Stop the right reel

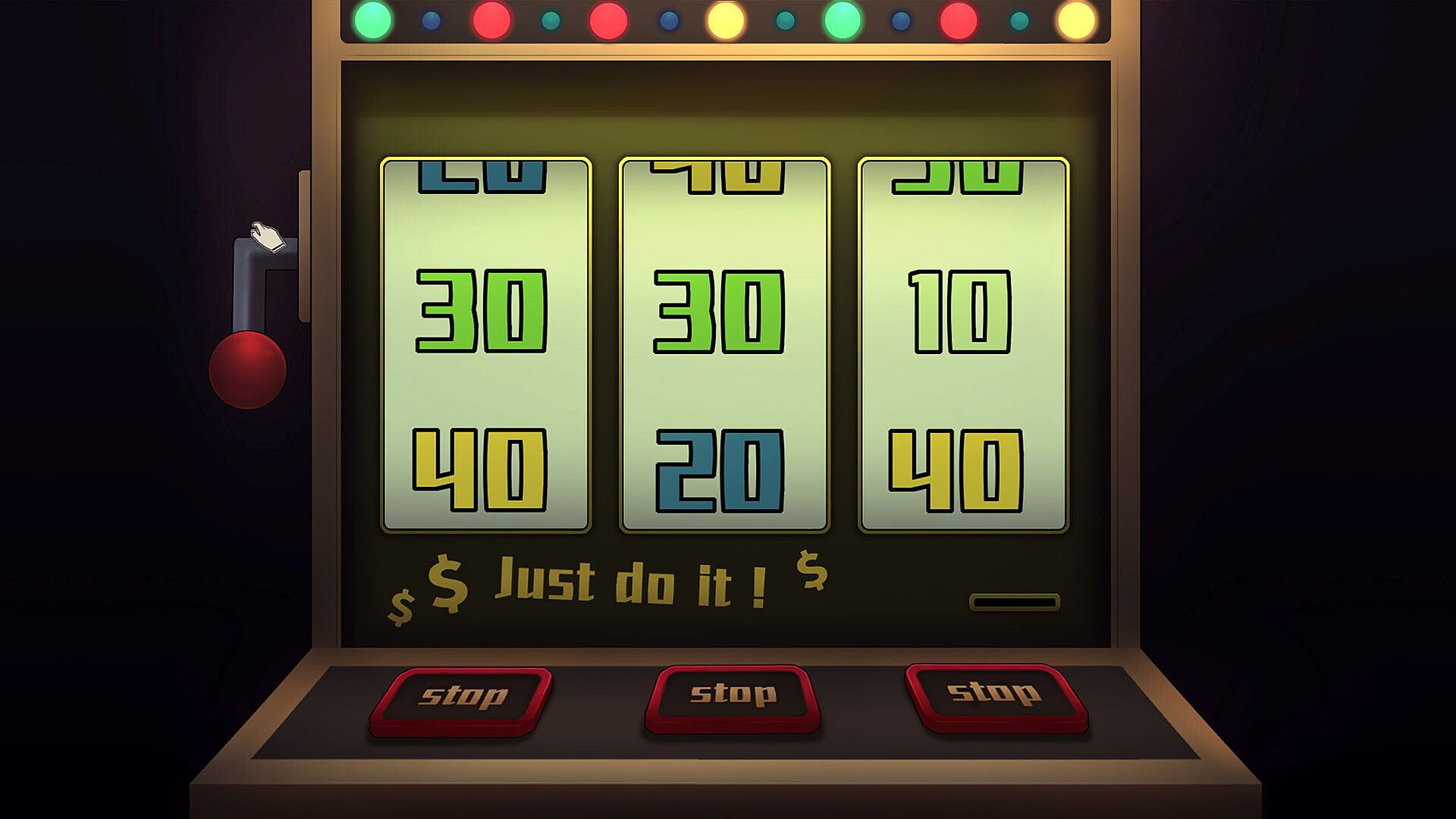click(x=994, y=693)
